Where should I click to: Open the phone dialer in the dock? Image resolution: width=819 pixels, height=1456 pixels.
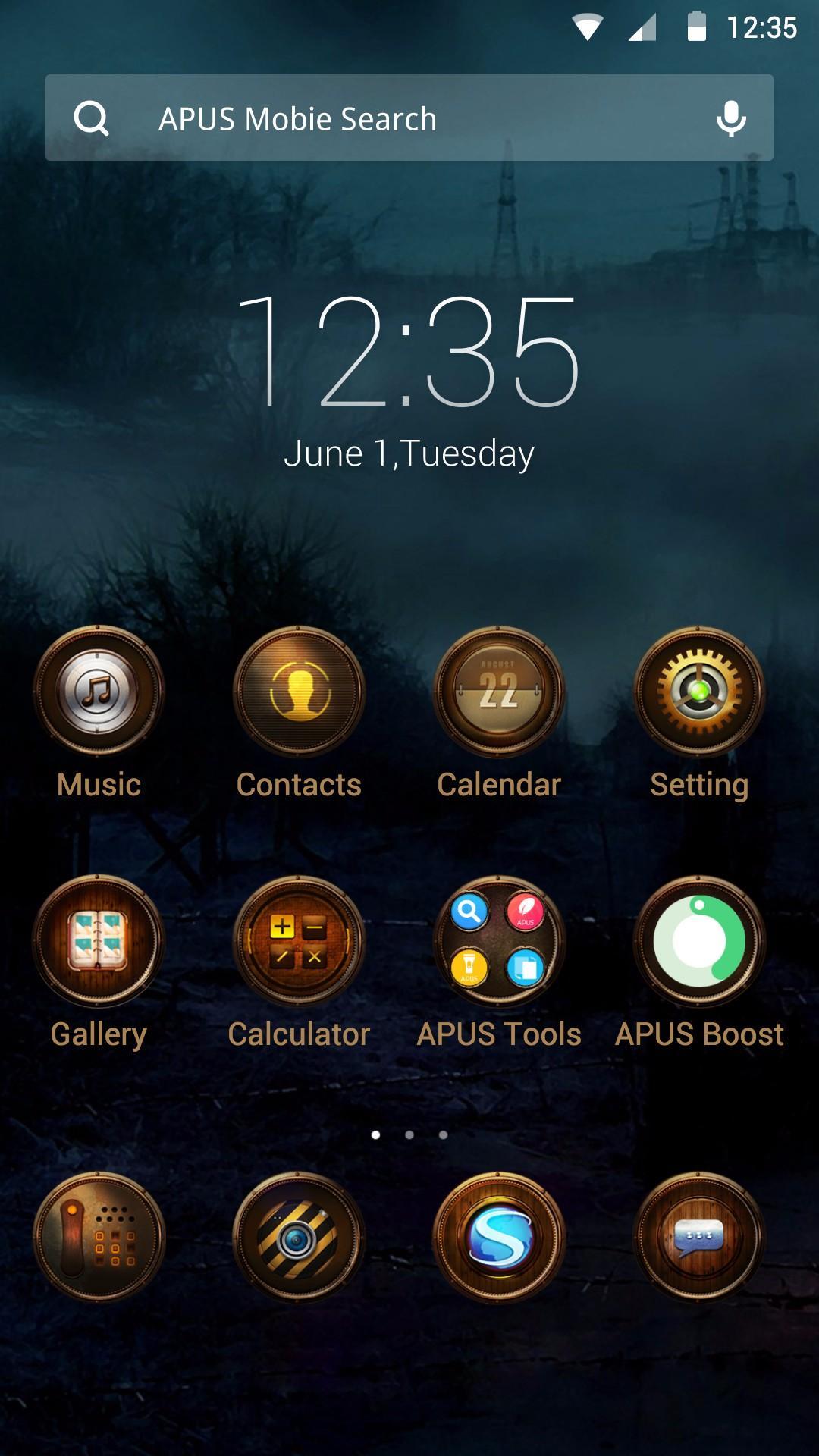[x=99, y=1238]
